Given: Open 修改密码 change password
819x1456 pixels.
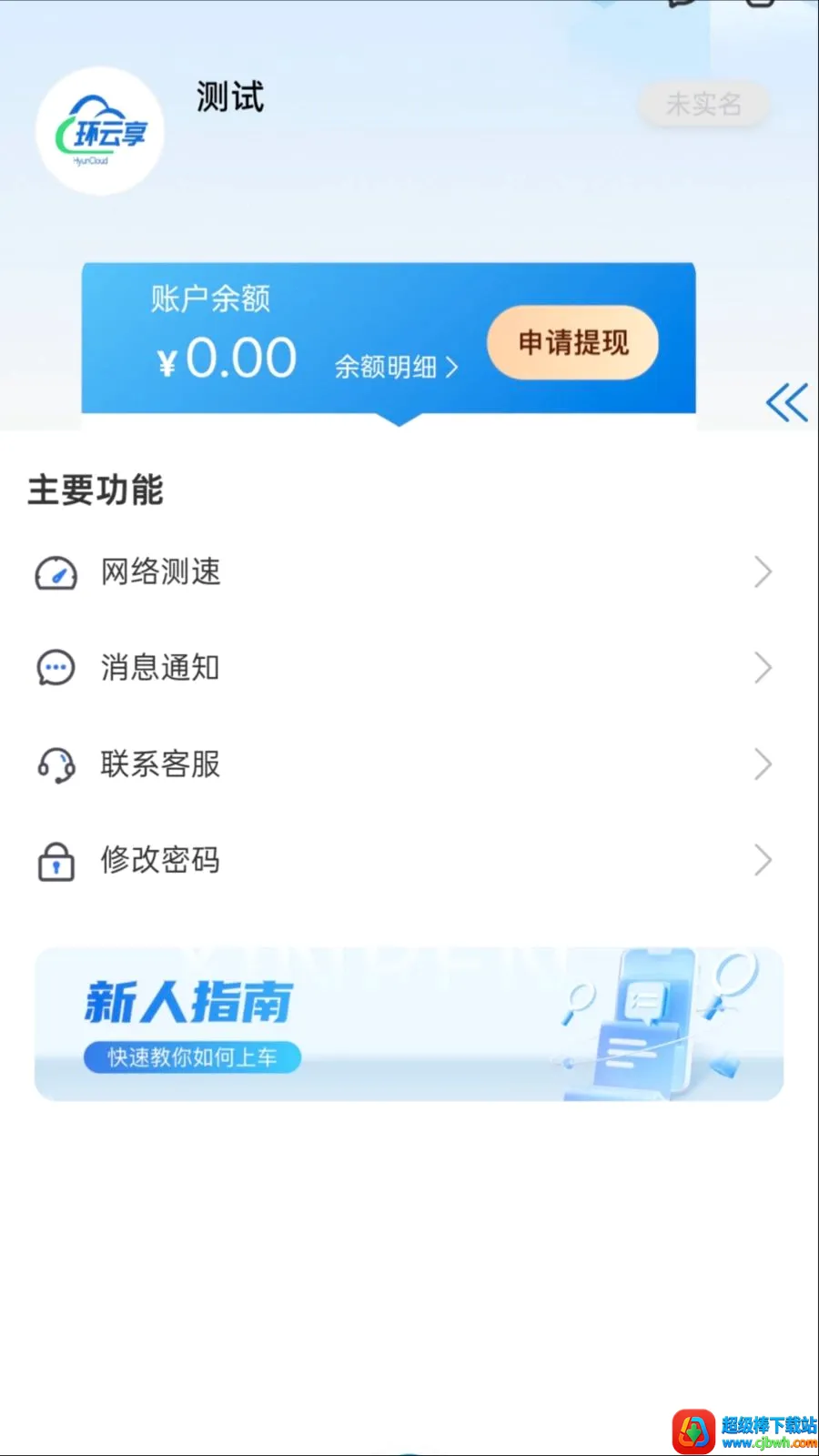Looking at the screenshot, I should pos(404,860).
